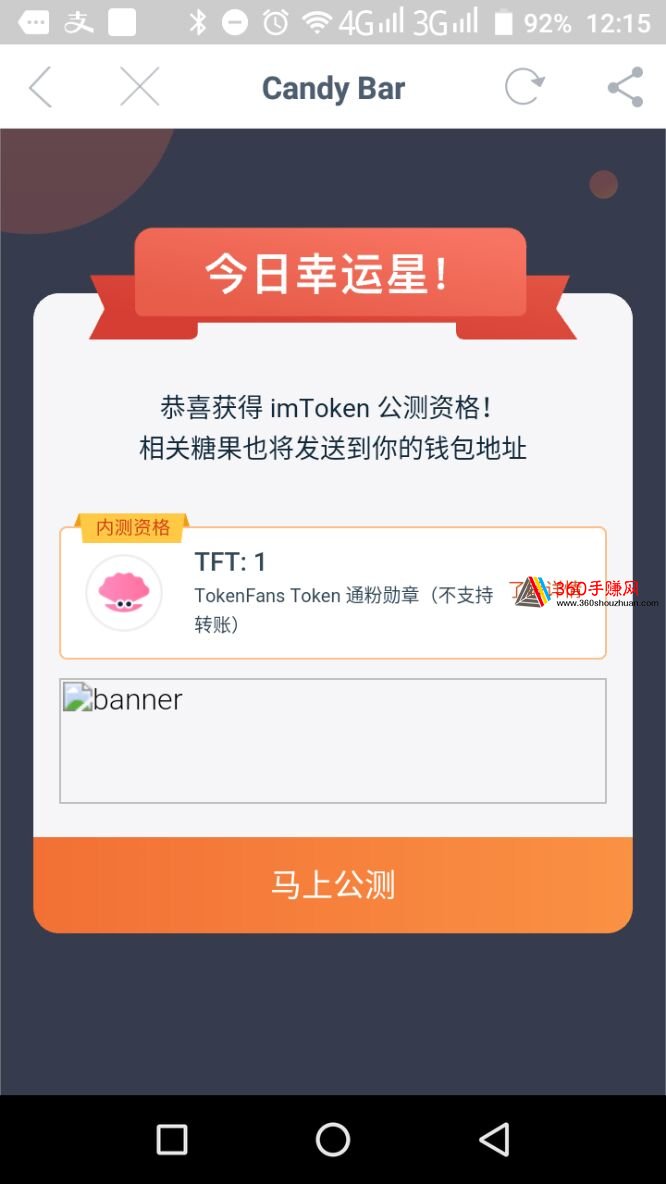Viewport: 666px width, 1184px height.
Task: Refresh the Candy Bar page
Action: click(x=524, y=88)
